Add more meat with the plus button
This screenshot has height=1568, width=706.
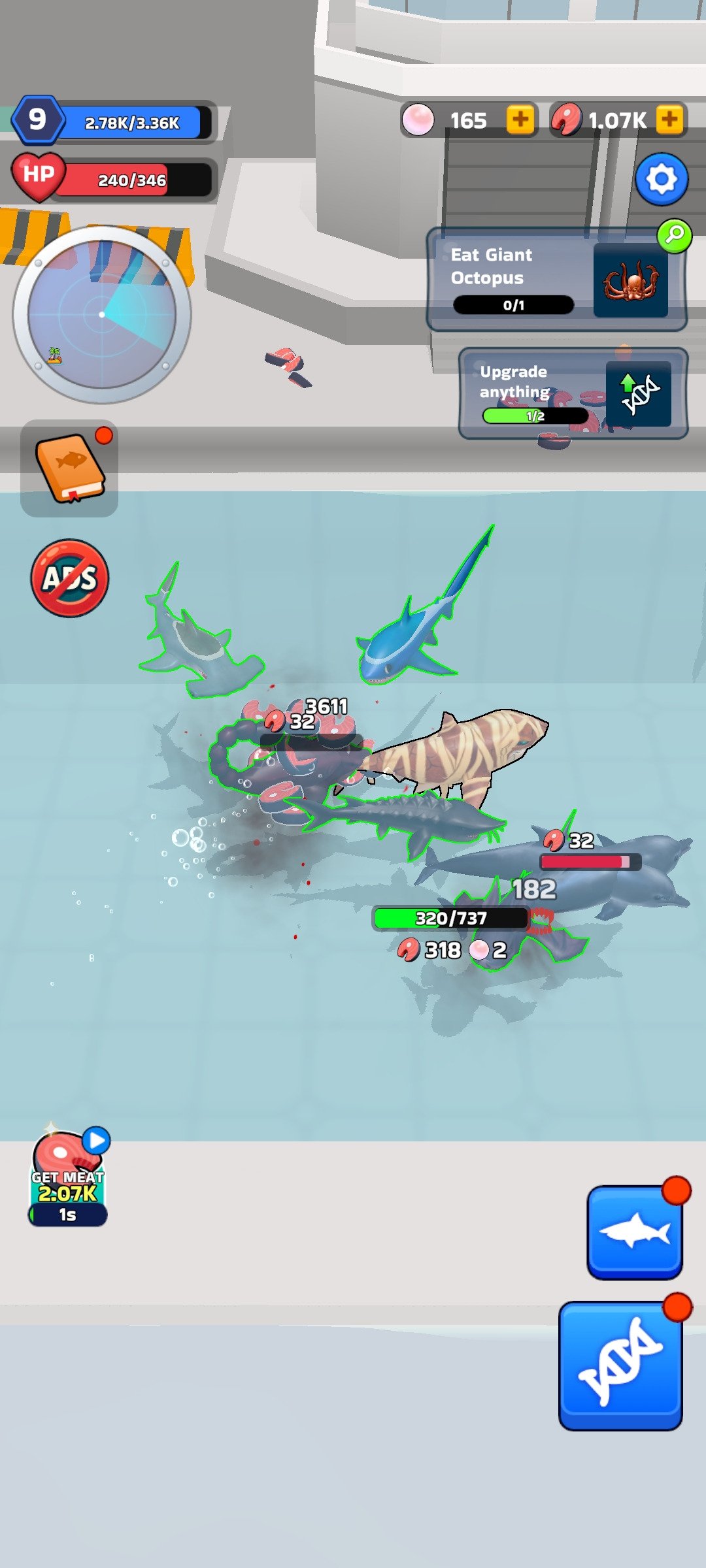click(669, 120)
